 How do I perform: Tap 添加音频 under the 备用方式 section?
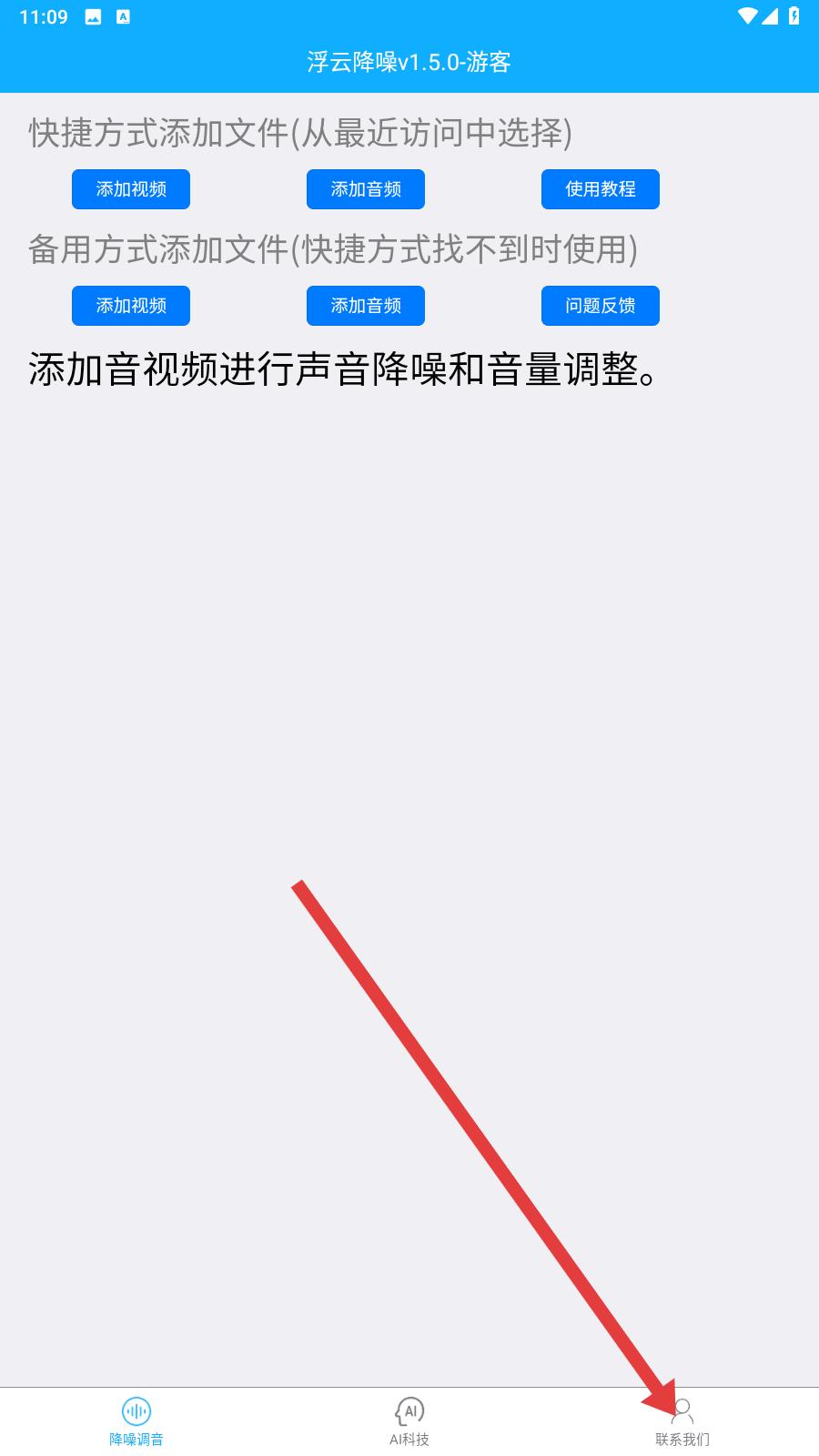coord(366,306)
